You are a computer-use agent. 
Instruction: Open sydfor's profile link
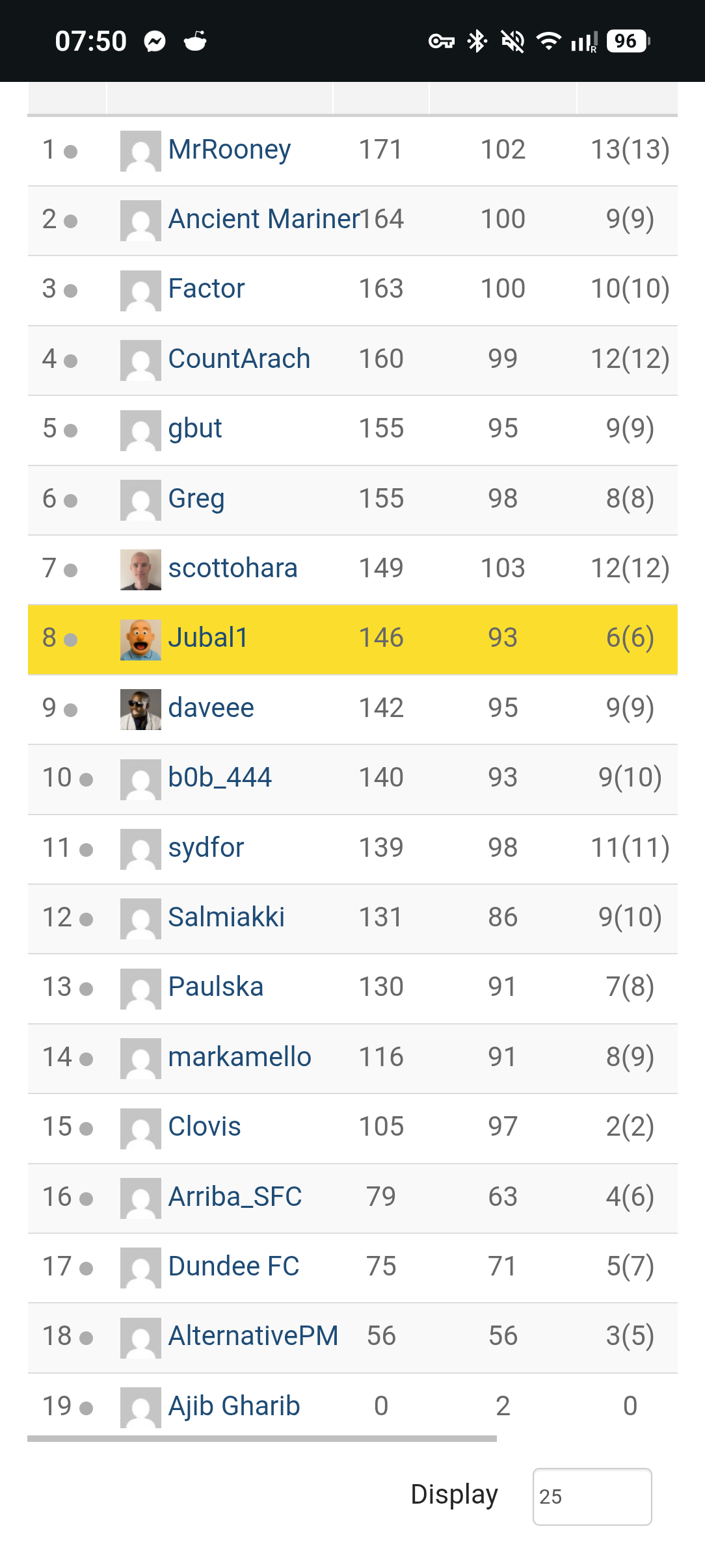206,848
